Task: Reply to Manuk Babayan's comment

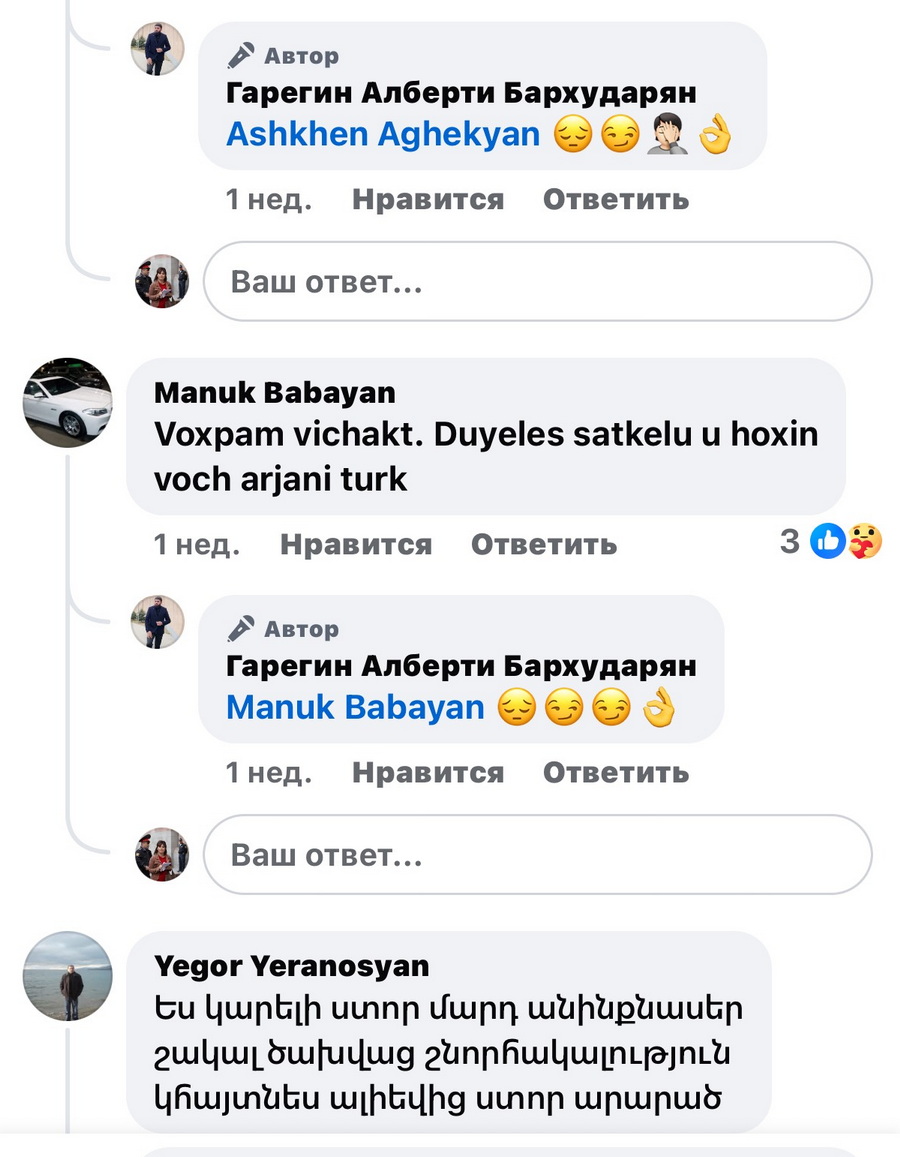Action: 543,544
